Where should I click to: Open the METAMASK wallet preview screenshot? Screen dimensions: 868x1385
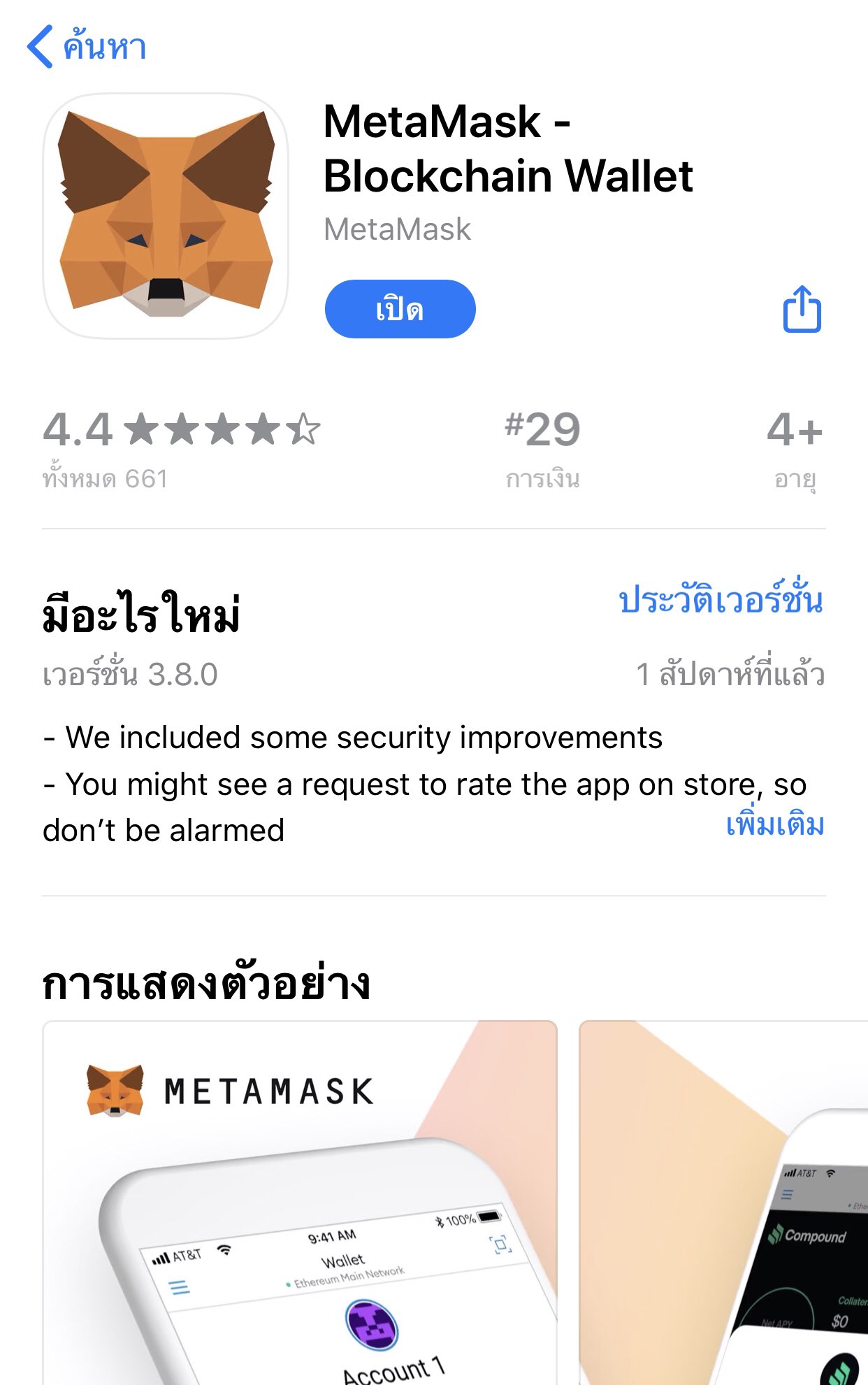[299, 1203]
